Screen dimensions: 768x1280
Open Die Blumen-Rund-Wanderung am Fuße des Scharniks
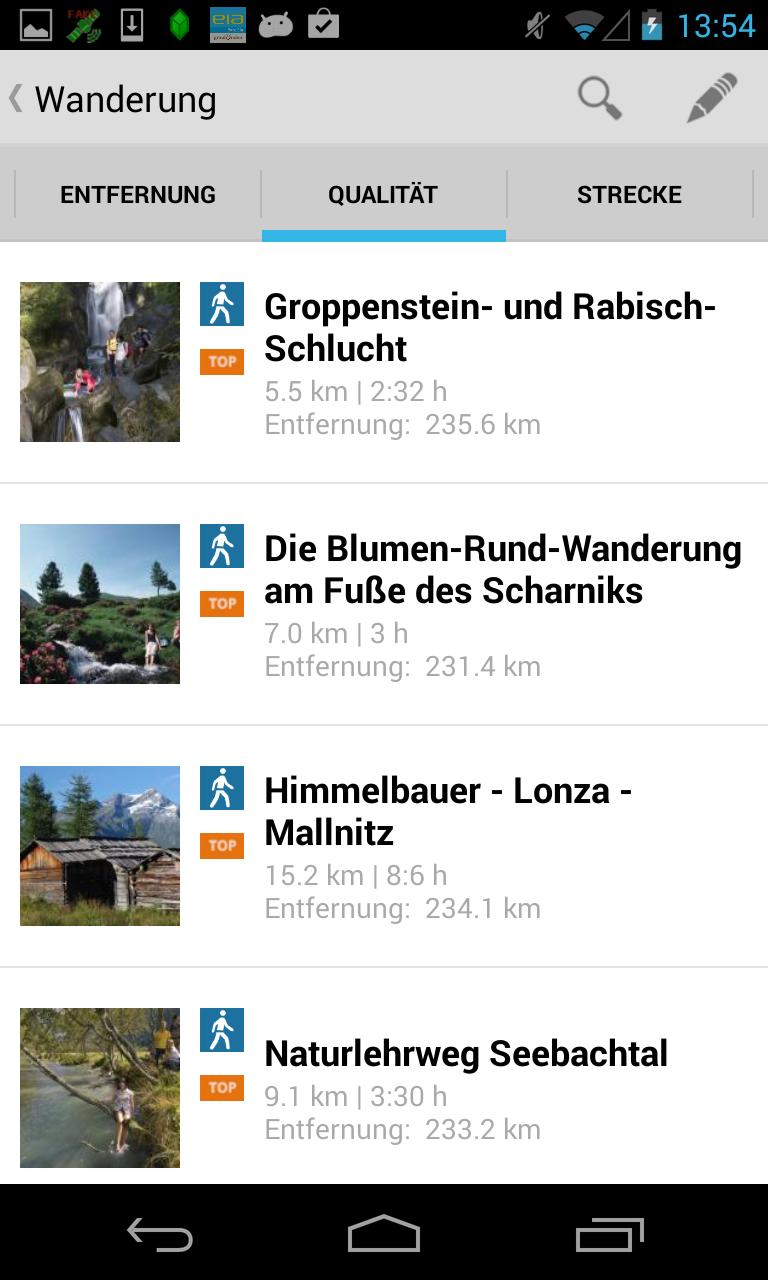coord(502,570)
